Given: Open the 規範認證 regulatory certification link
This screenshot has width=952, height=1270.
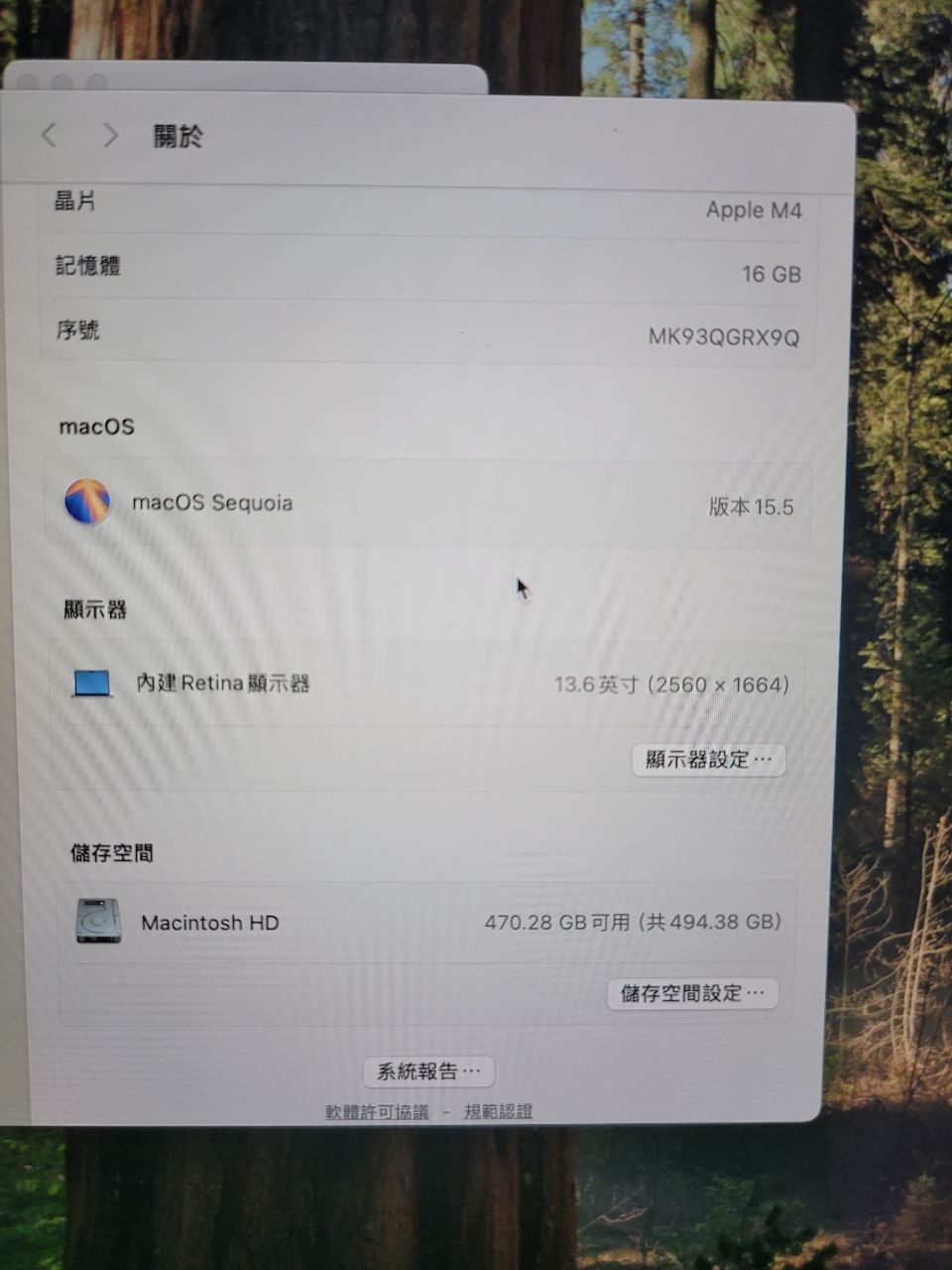Looking at the screenshot, I should (499, 1112).
